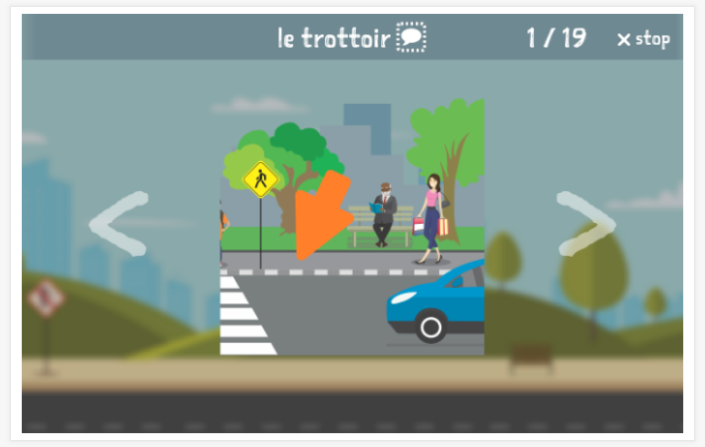Go back to the previous word
The width and height of the screenshot is (705, 447).
118,223
